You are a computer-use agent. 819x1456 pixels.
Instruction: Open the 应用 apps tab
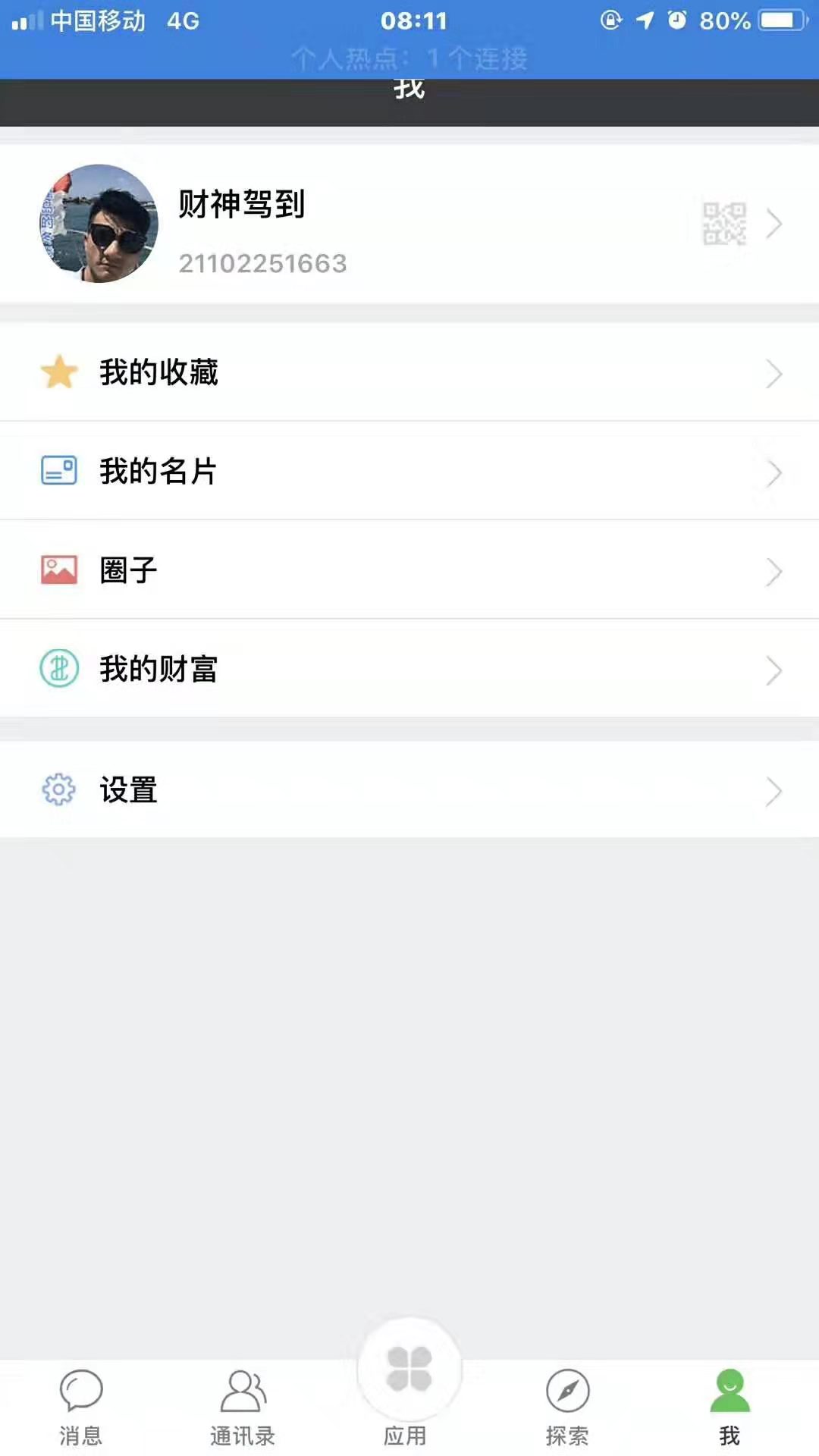(408, 1388)
